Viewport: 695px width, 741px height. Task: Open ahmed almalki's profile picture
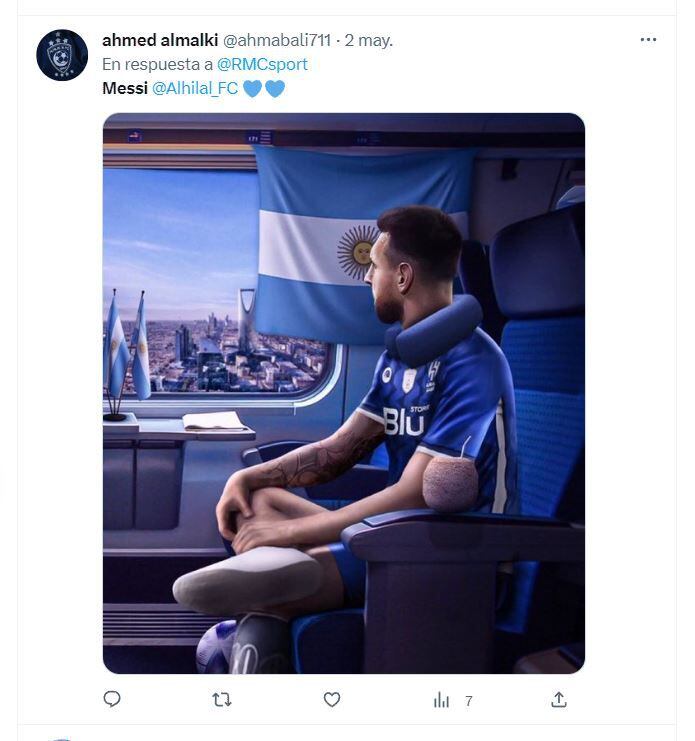click(62, 55)
